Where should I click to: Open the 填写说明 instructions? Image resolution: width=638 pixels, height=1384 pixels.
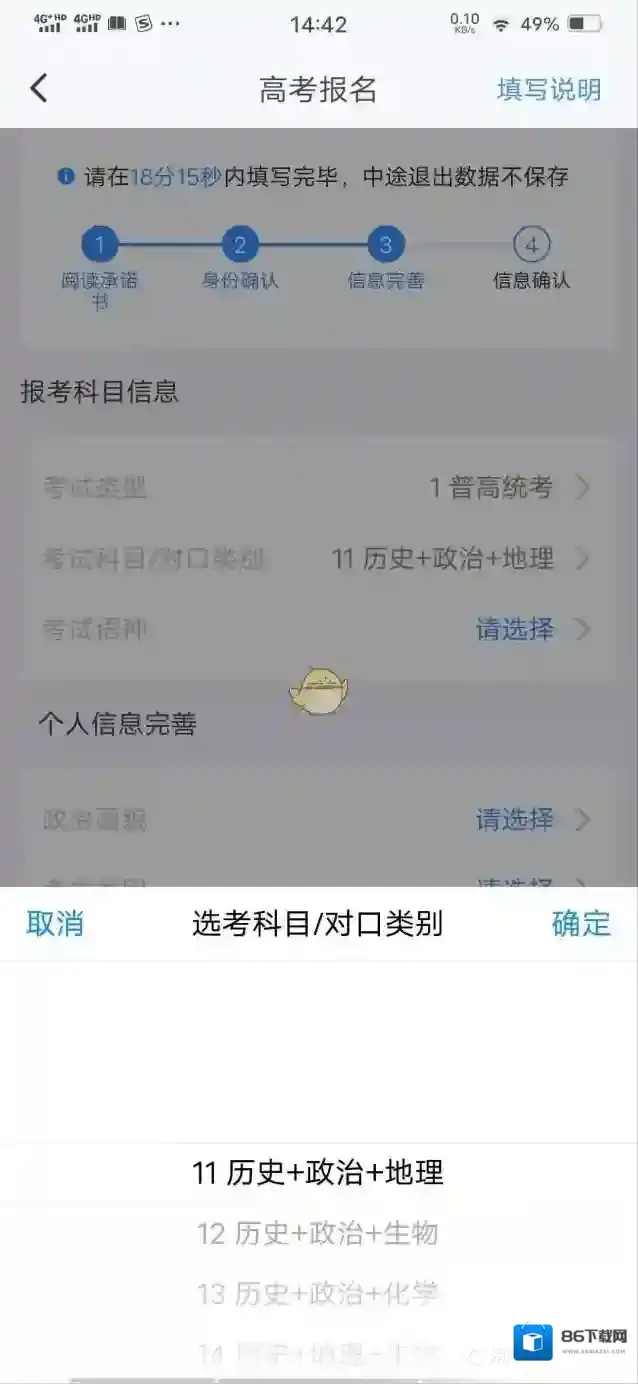pos(548,89)
